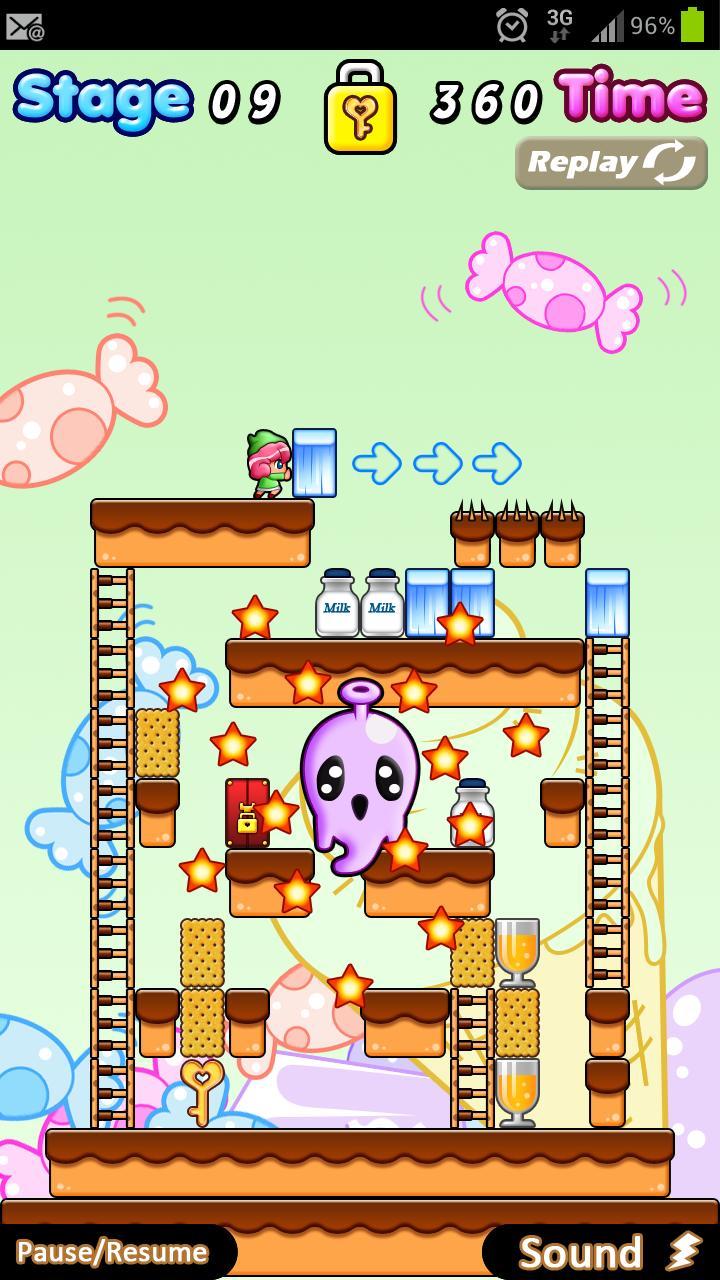Tap Pause/Resume to pause the game
Screen dimensions: 720x1280
(112, 1251)
